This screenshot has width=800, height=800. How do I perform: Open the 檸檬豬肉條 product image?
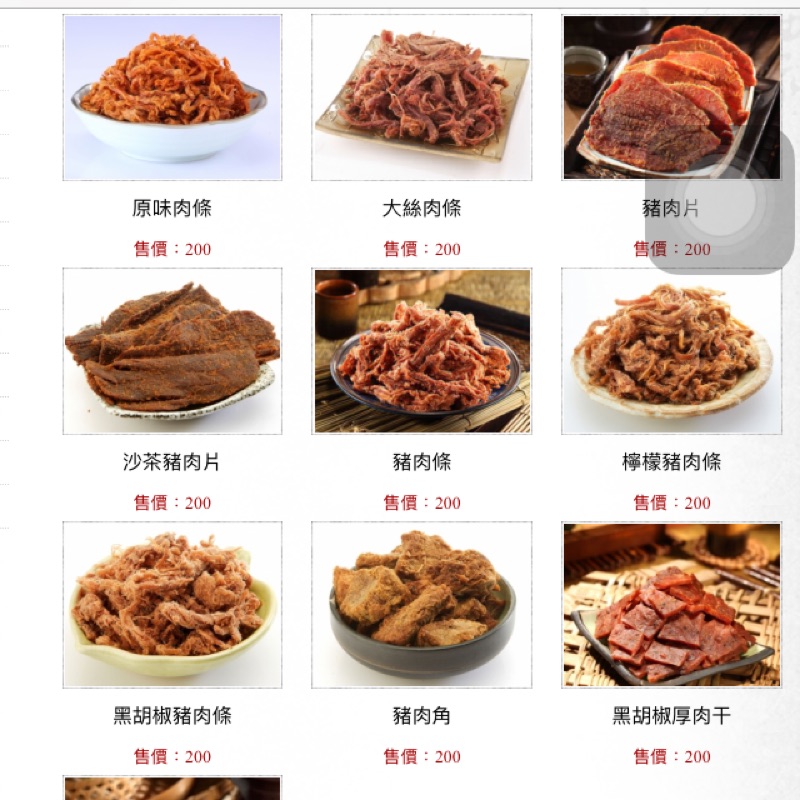[671, 351]
